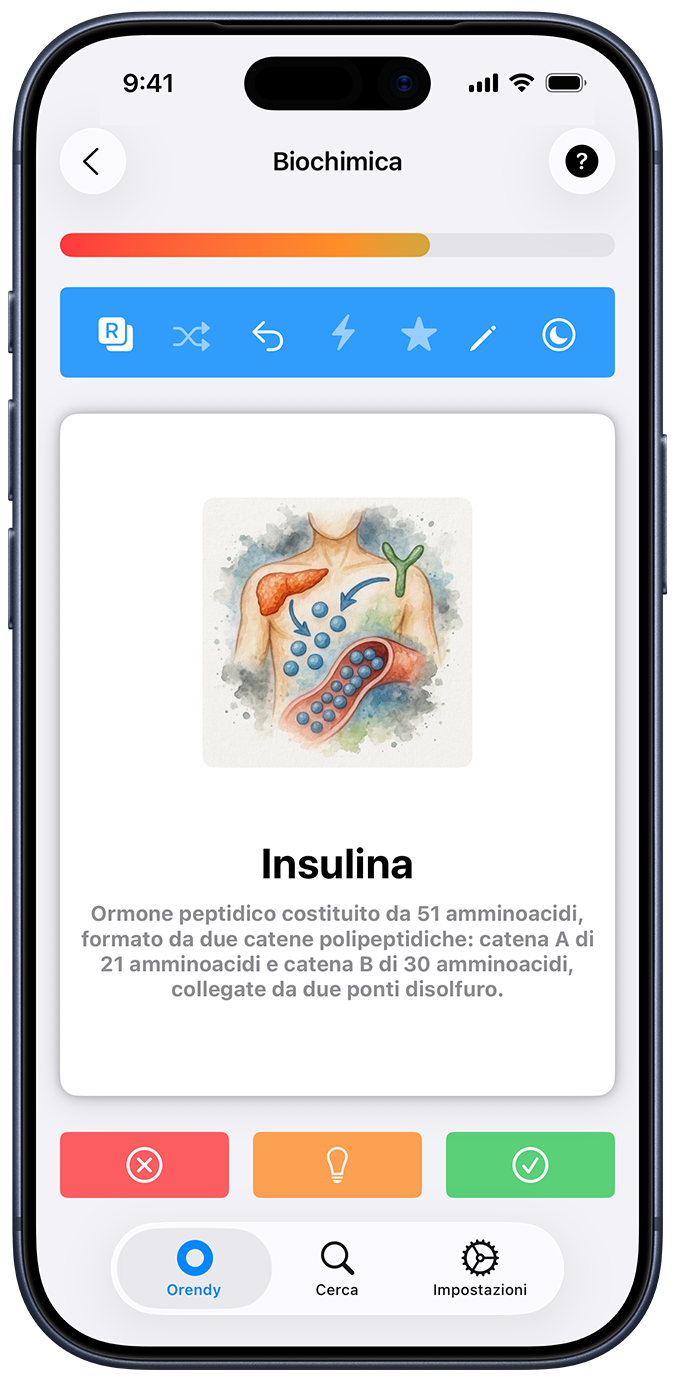Open the help question mark
This screenshot has height=1380, width=675.
[x=581, y=161]
